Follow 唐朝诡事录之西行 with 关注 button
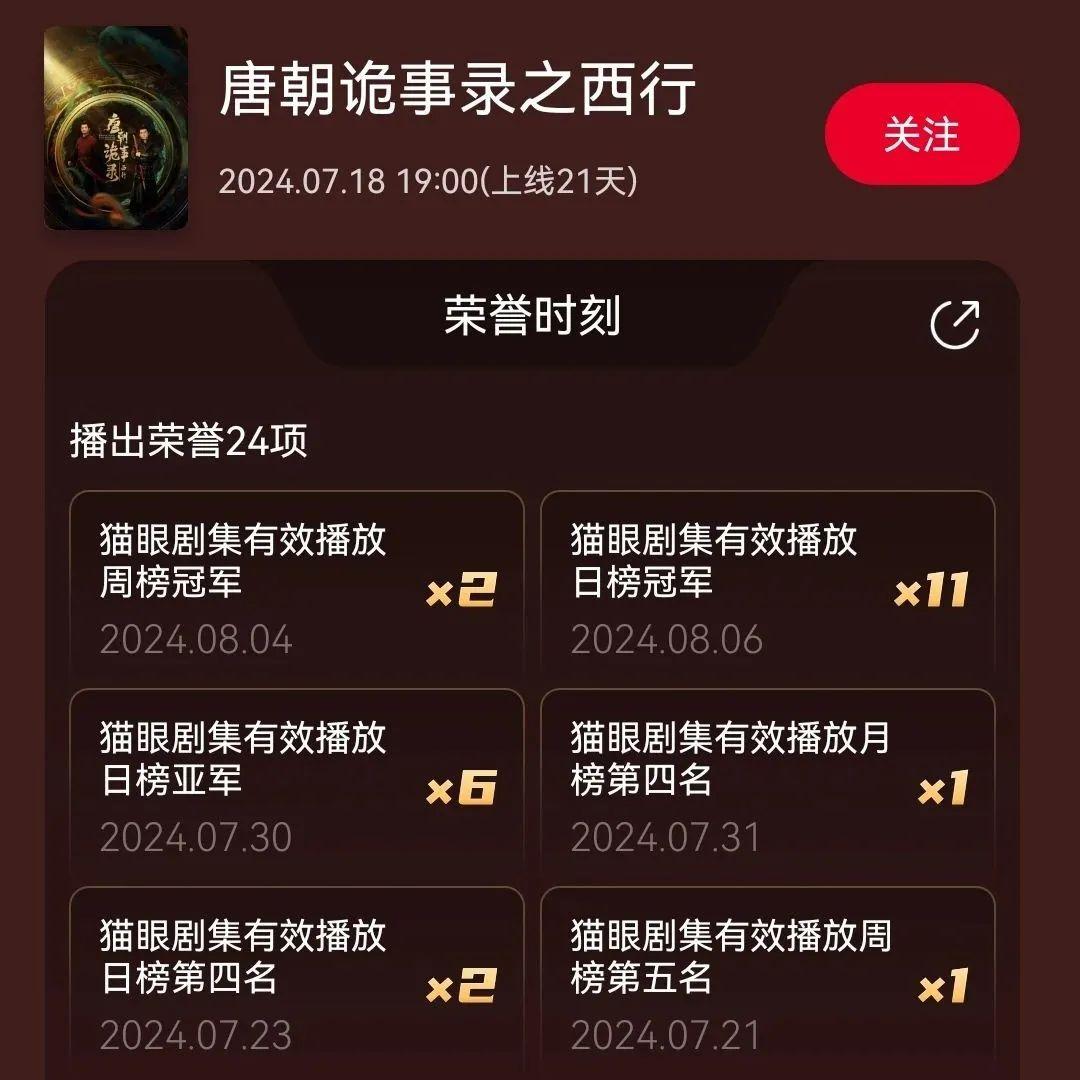The image size is (1080, 1080). [921, 134]
